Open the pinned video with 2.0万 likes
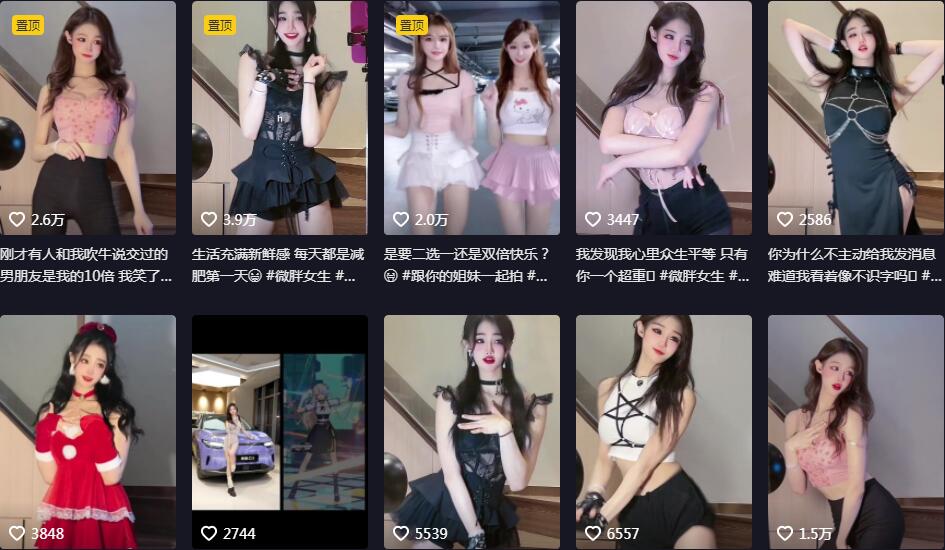The width and height of the screenshot is (945, 550). coord(472,118)
